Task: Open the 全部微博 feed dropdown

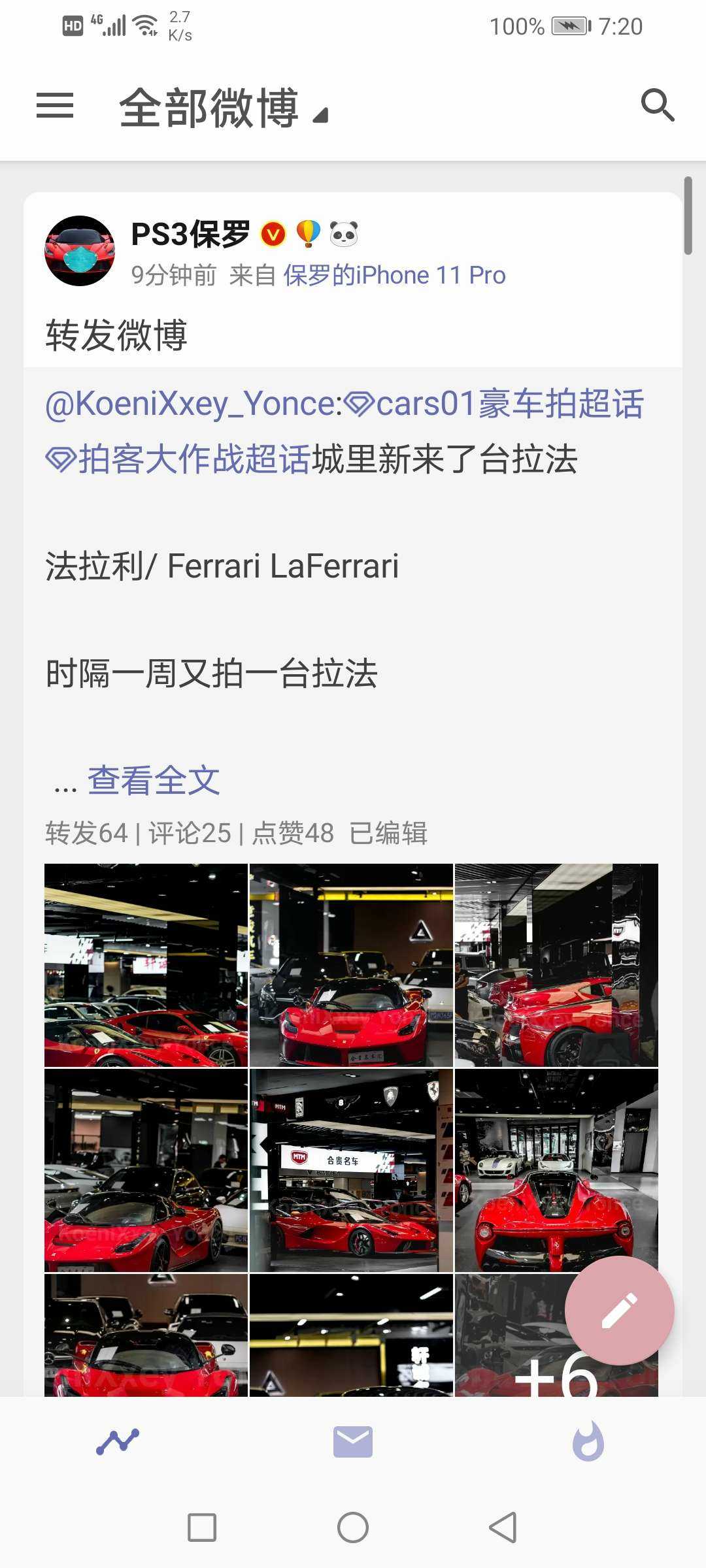Action: click(x=222, y=108)
